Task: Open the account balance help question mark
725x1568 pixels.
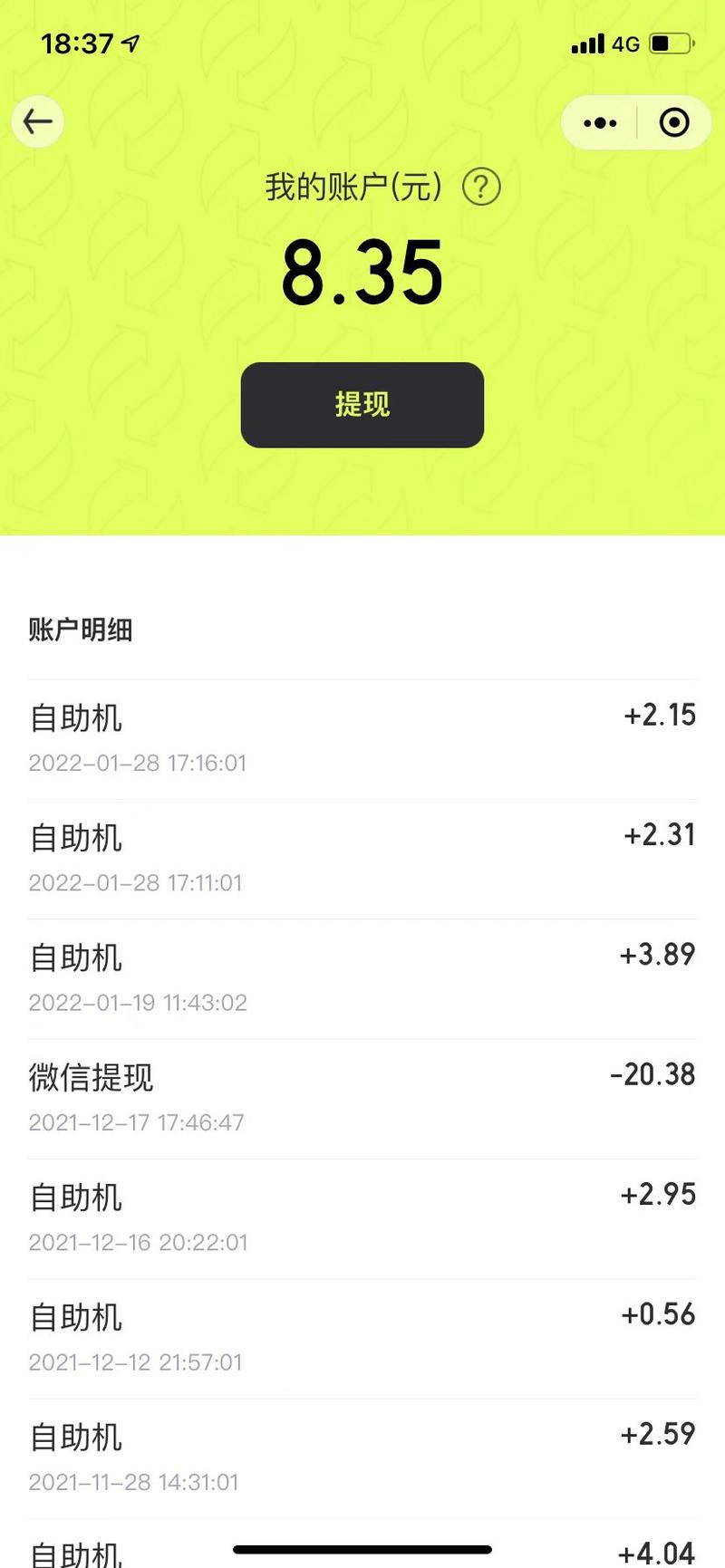Action: click(481, 187)
